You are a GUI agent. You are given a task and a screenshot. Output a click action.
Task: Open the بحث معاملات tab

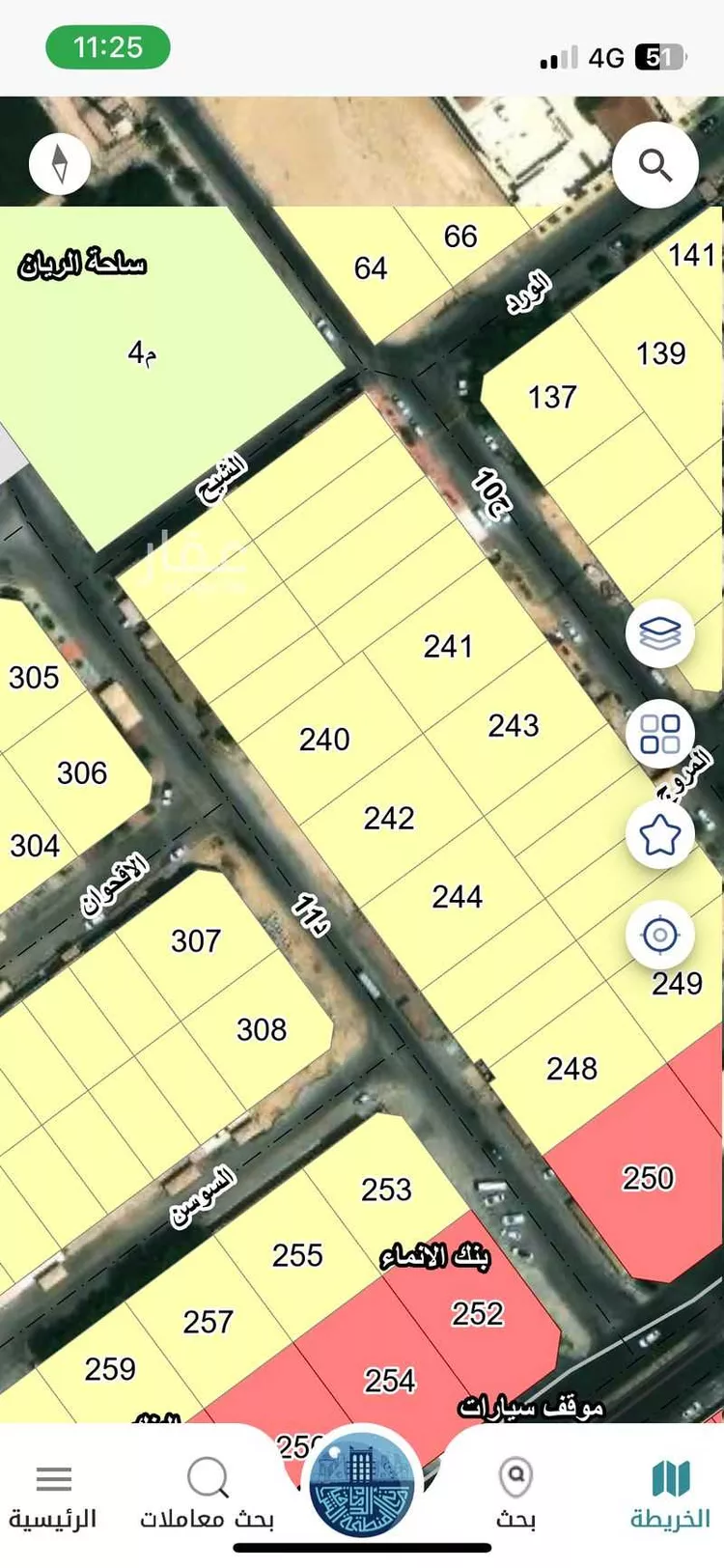click(x=208, y=1495)
